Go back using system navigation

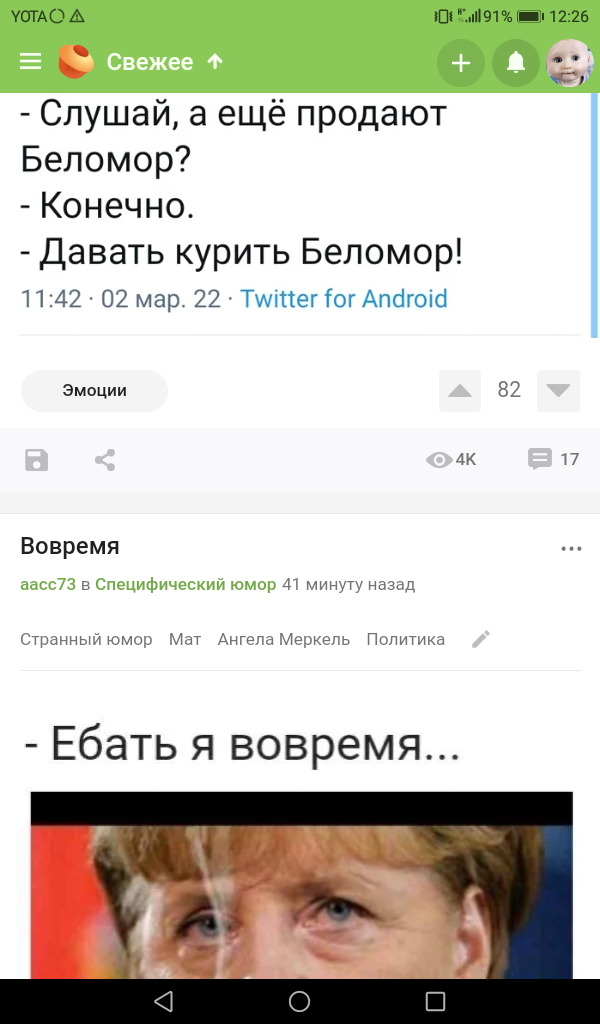pyautogui.click(x=163, y=1000)
